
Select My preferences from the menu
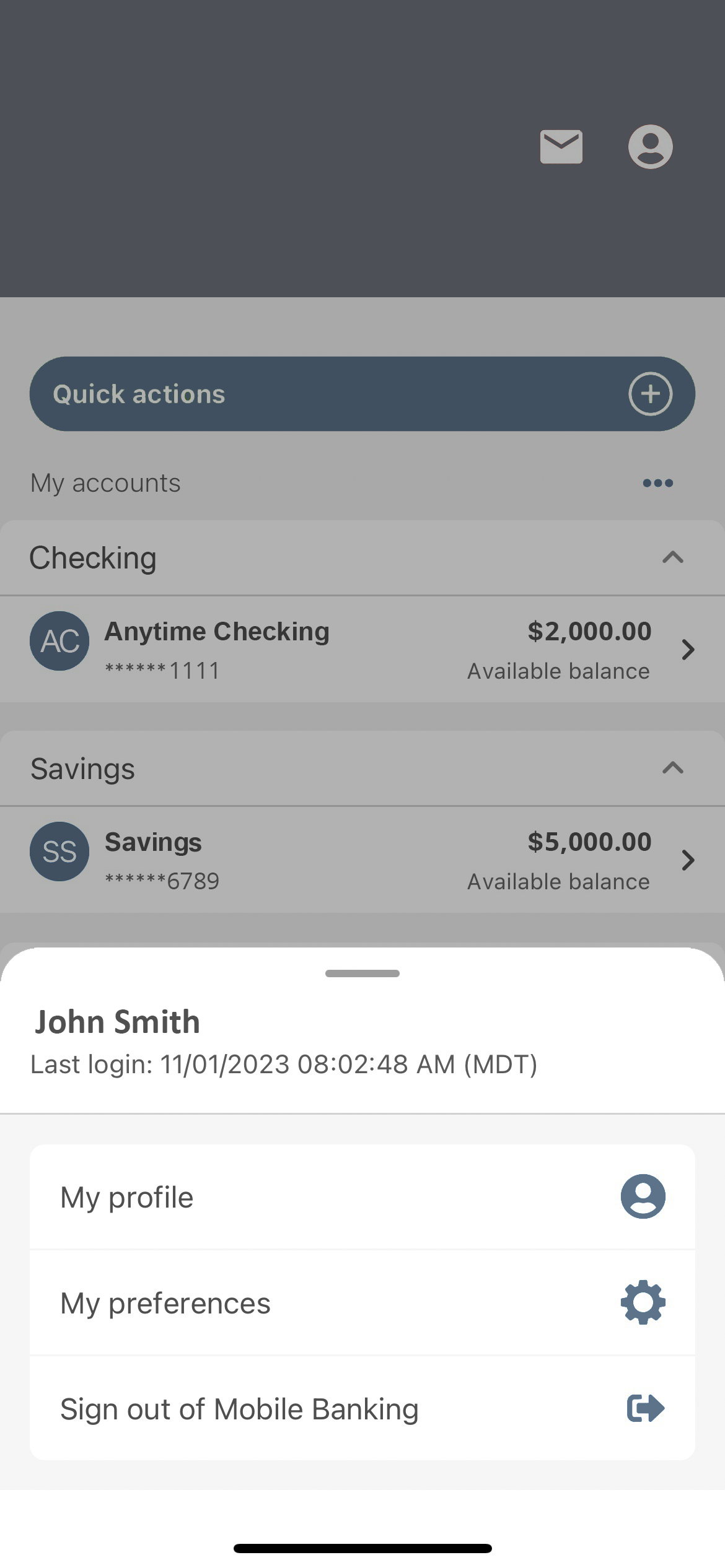click(165, 1302)
